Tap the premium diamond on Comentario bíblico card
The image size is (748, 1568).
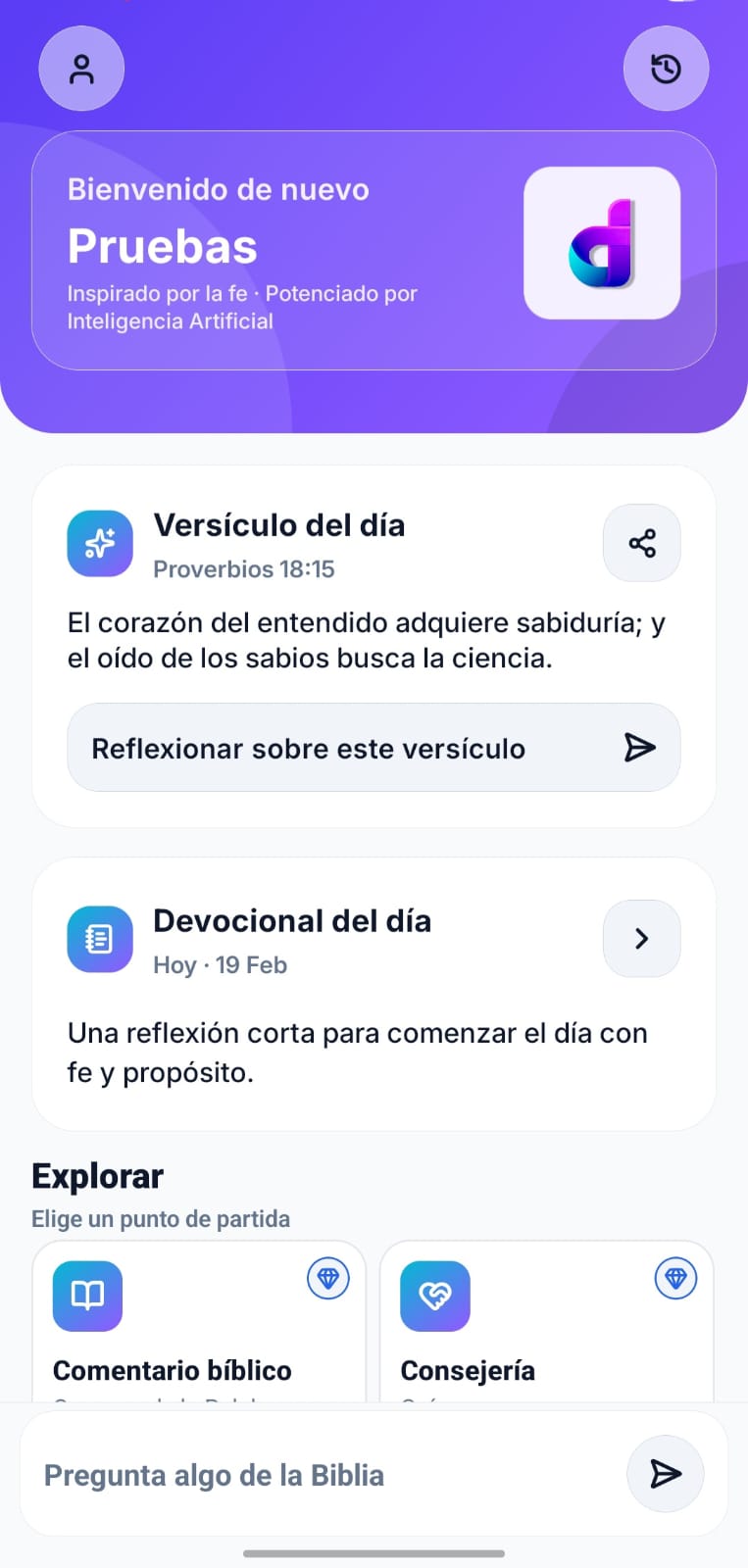point(328,1278)
